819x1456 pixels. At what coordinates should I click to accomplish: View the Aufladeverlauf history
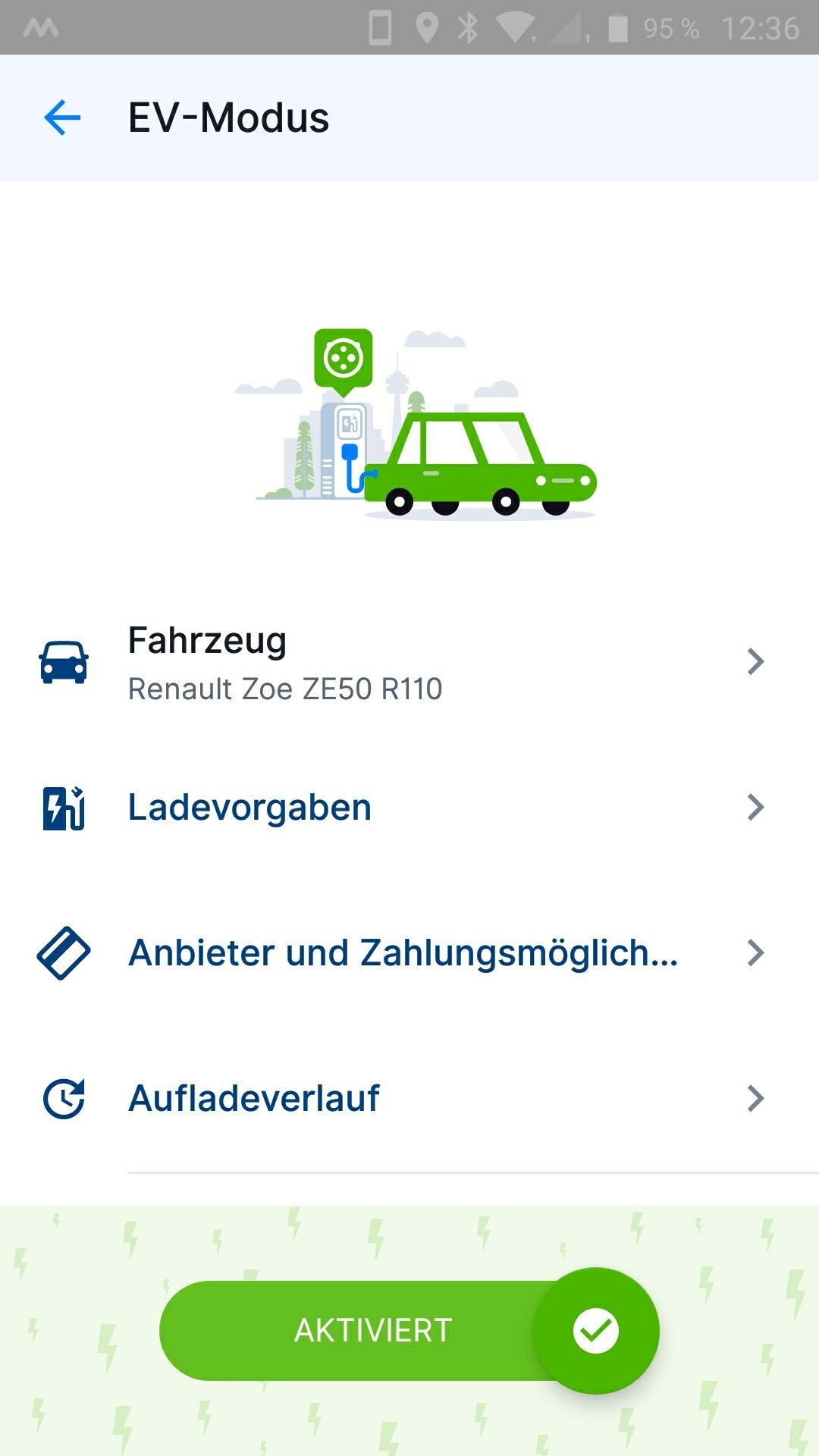(x=402, y=1098)
